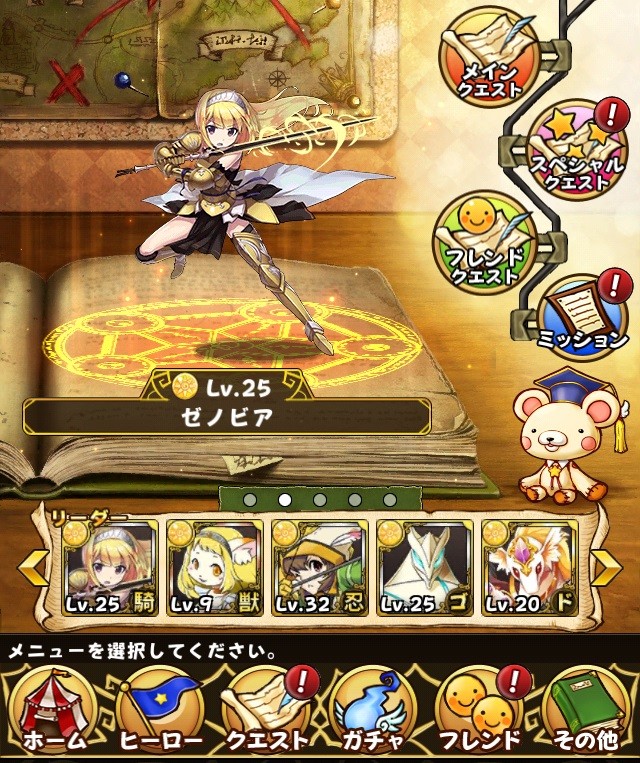Open the メインクエスト button
Viewport: 640px width, 763px height.
point(488,56)
